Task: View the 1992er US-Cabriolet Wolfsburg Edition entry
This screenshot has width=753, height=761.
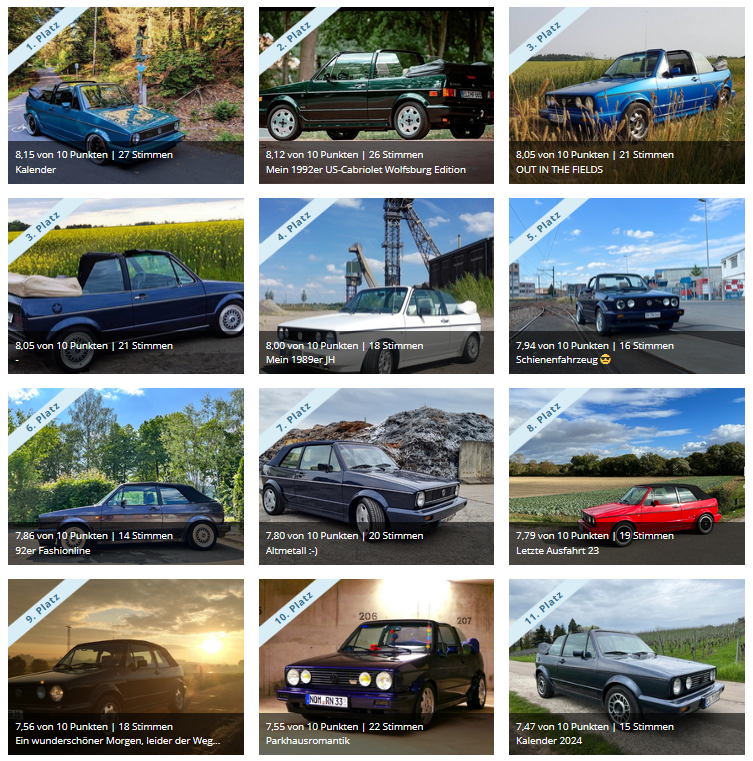Action: (376, 96)
